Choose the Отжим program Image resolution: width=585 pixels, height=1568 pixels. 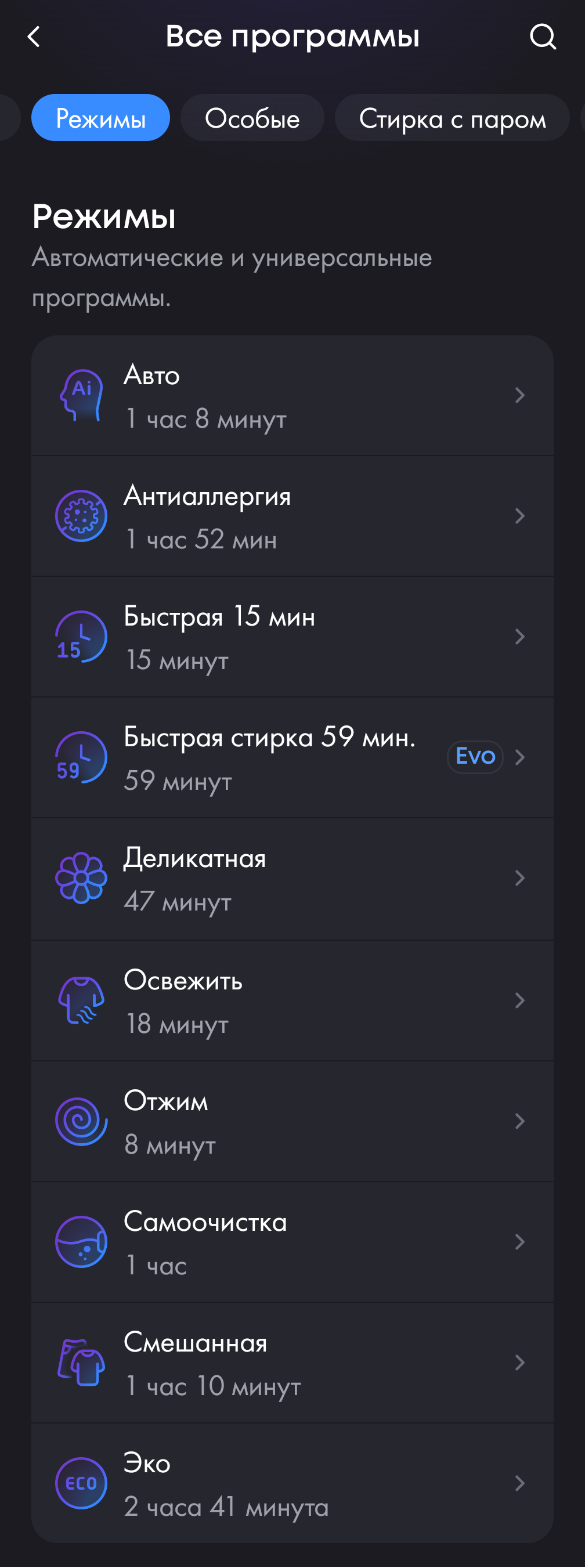[292, 1121]
